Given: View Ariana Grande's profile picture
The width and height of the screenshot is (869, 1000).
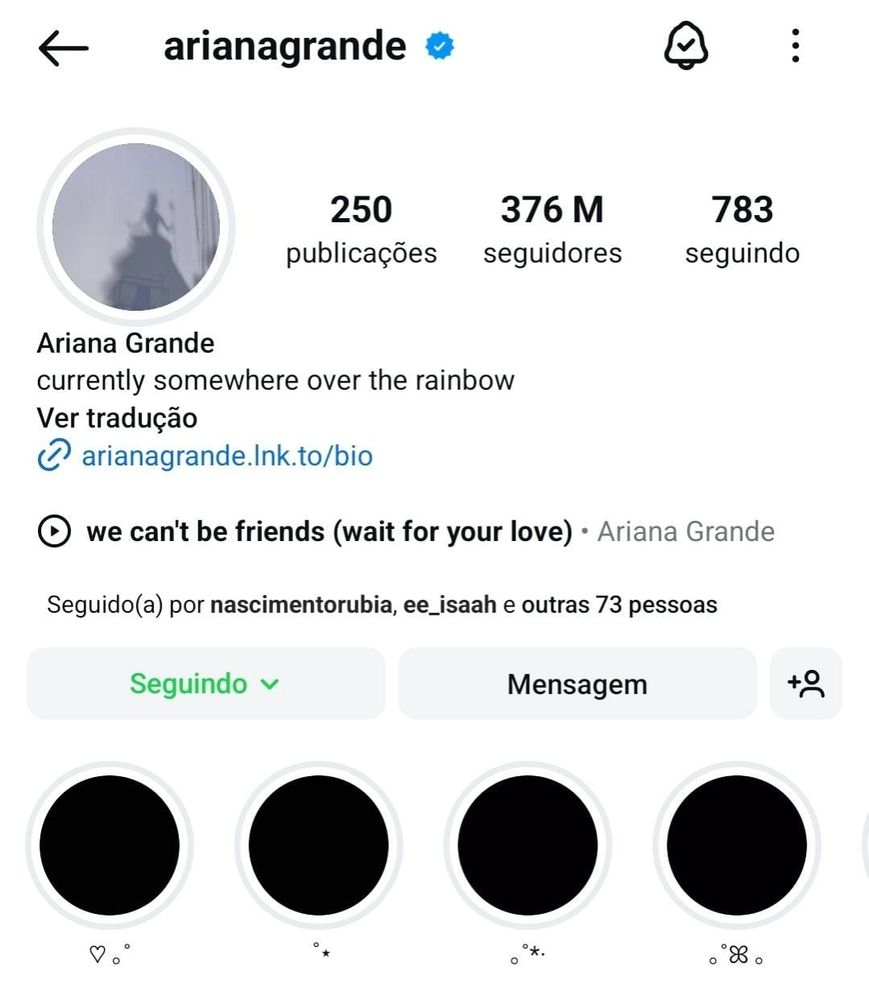Looking at the screenshot, I should click(x=135, y=227).
